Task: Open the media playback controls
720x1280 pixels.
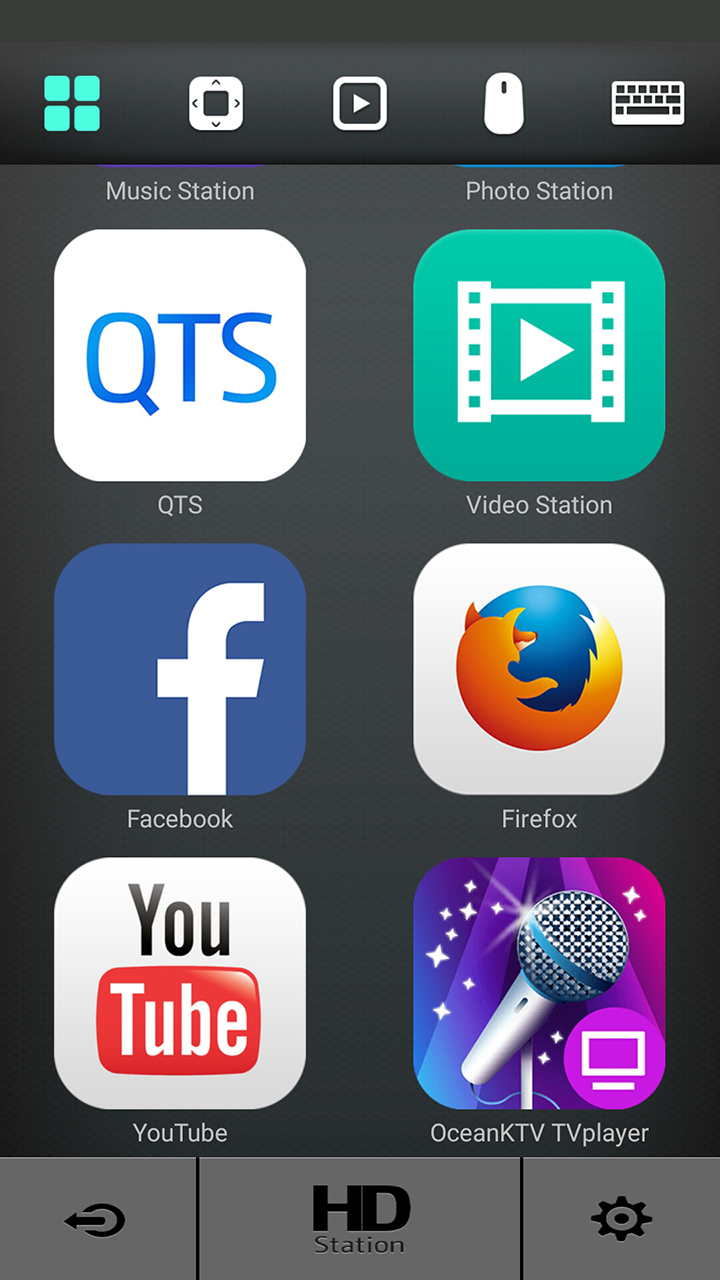Action: pos(360,103)
